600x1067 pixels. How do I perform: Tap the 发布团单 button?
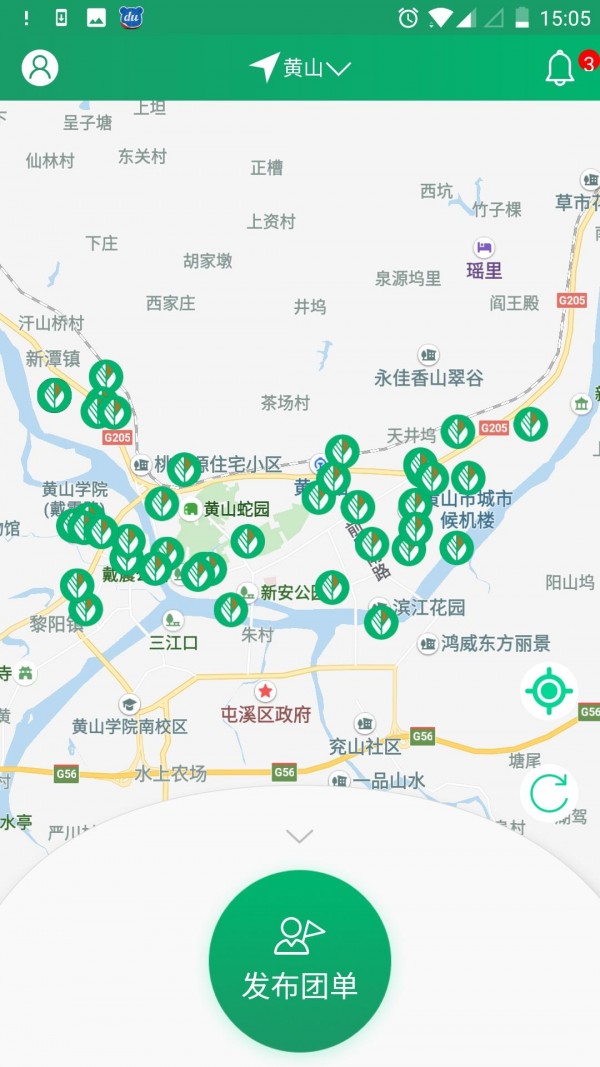tap(299, 961)
